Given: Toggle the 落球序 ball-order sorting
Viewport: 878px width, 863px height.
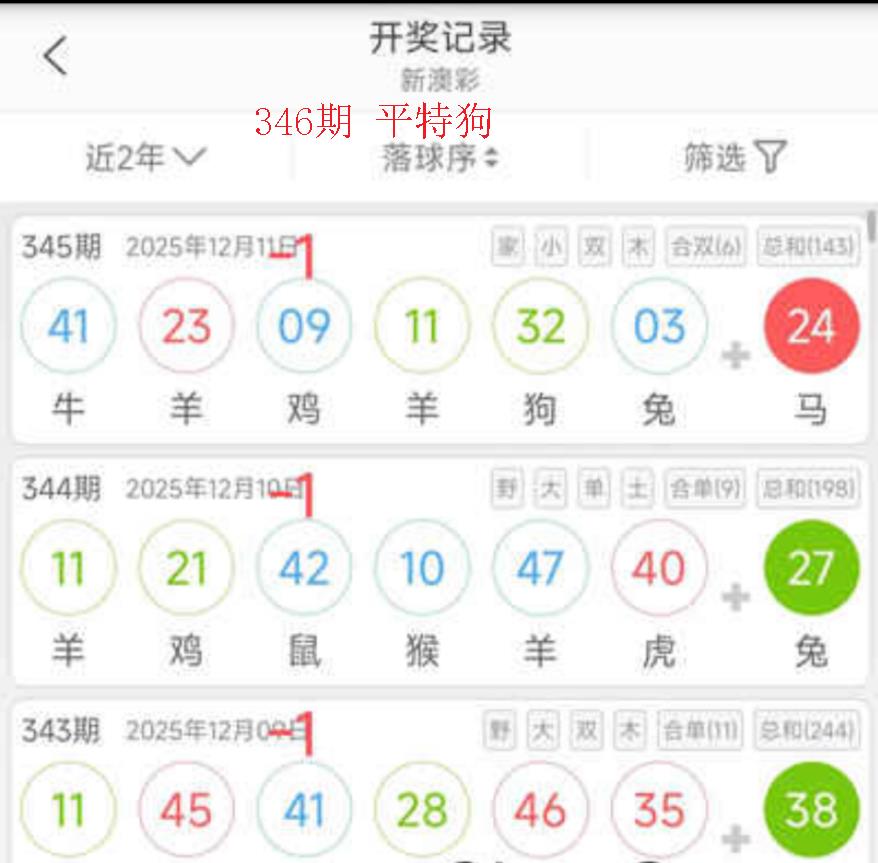Looking at the screenshot, I should [x=440, y=157].
